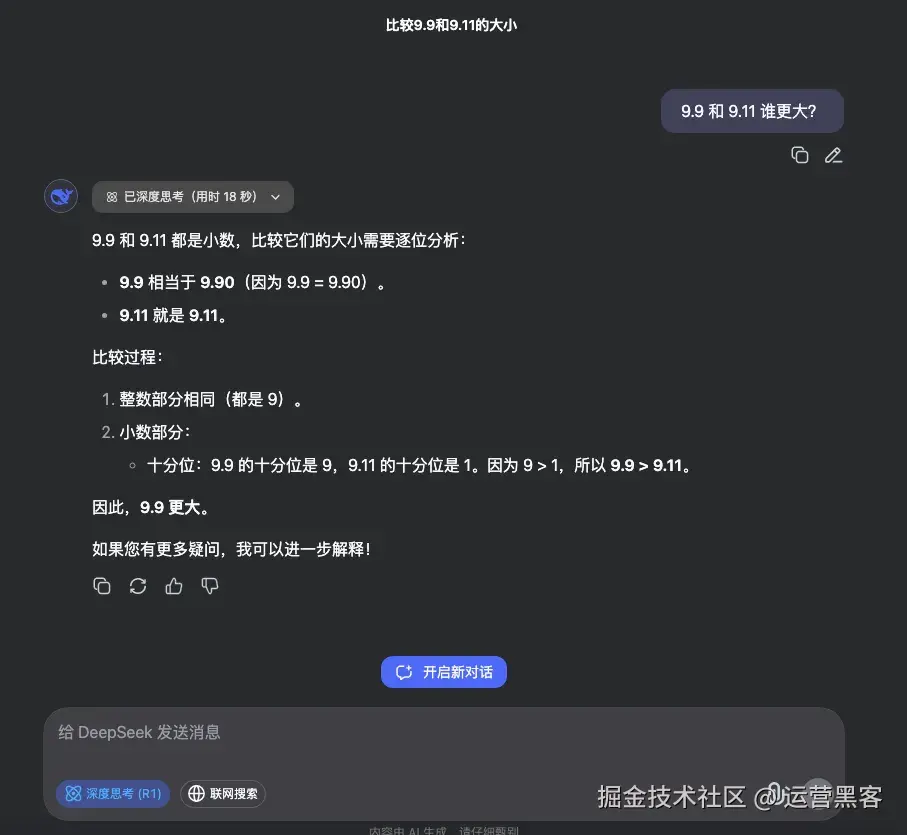Toggle 深度思考 (R1) mode
This screenshot has width=907, height=835.
pos(113,794)
